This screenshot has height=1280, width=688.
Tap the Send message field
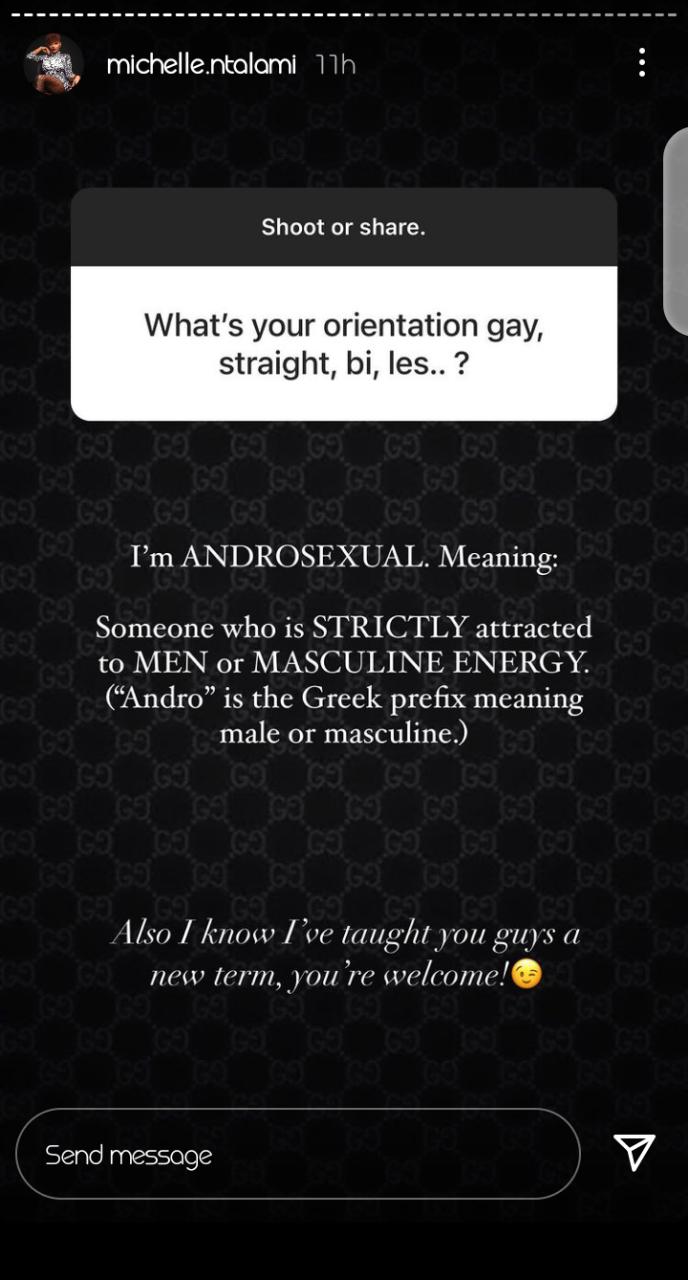tap(298, 1154)
